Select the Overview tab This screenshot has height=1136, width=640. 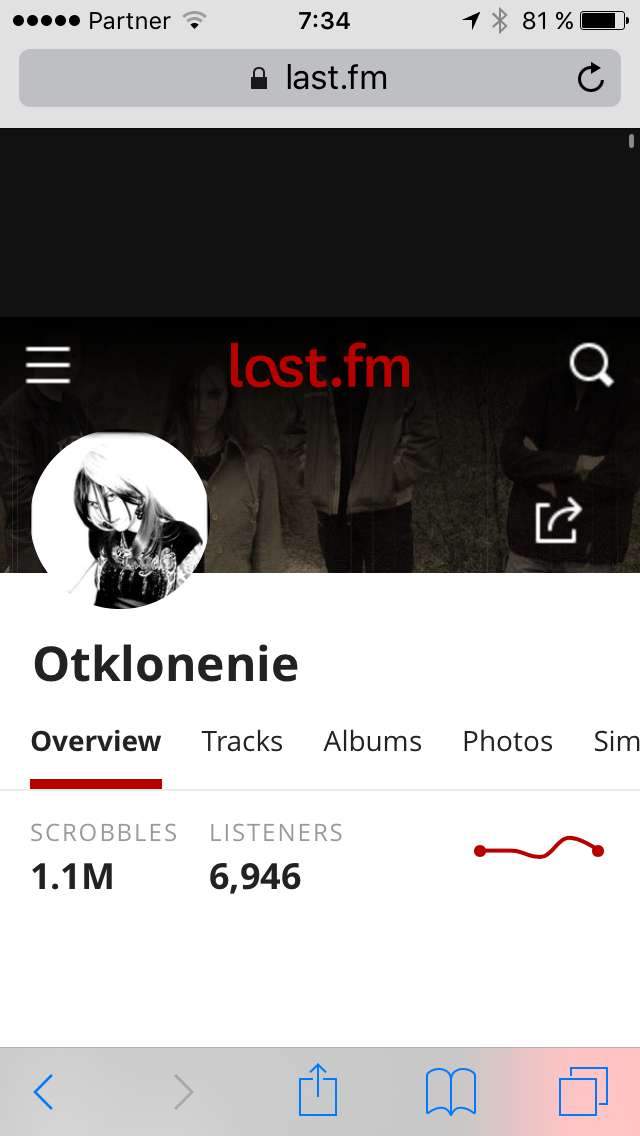coord(96,741)
